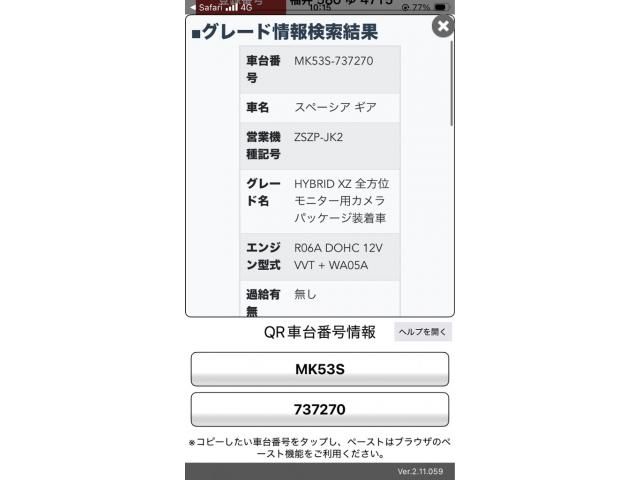
Task: Copy chassis number 737270
Action: [x=319, y=409]
